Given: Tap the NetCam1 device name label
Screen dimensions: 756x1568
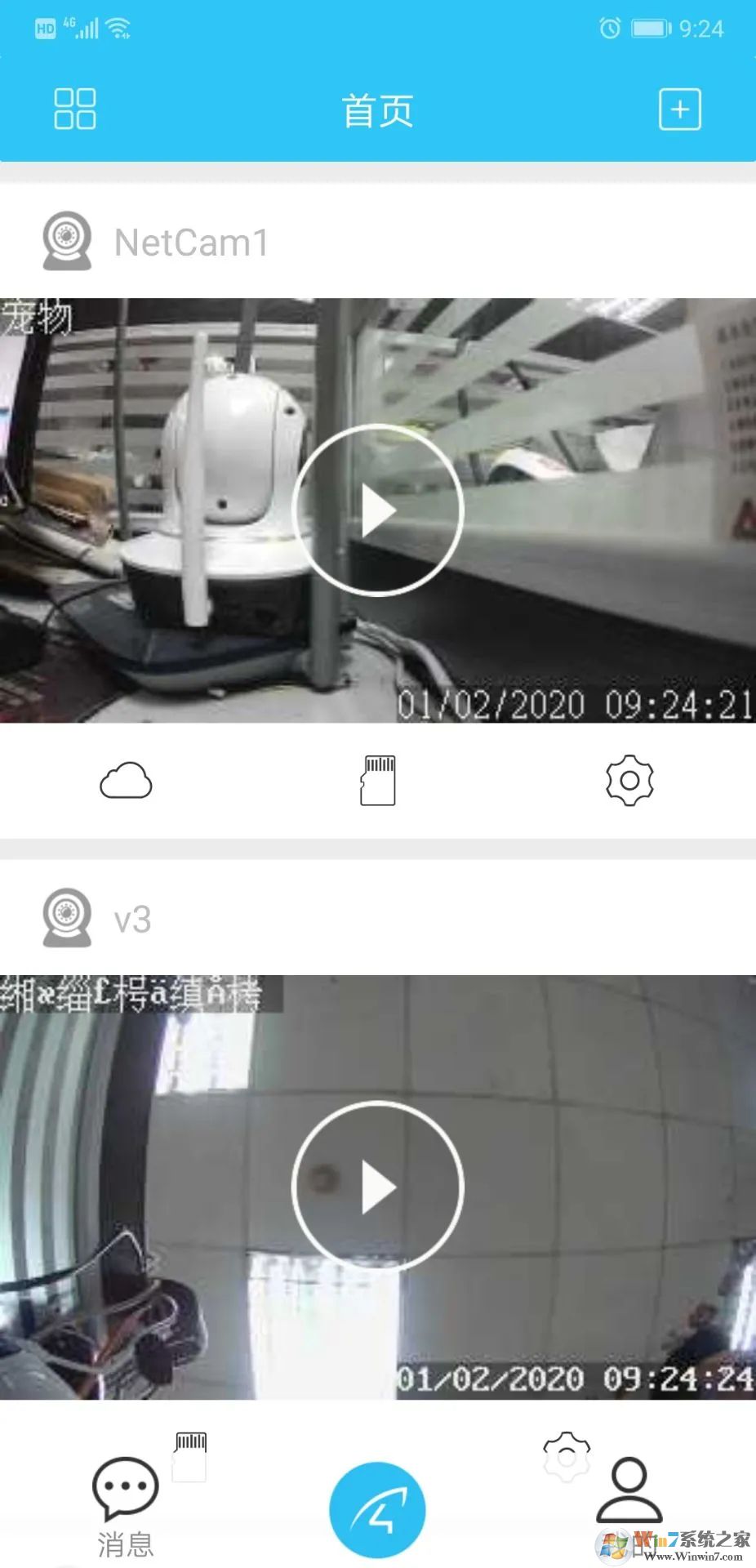Looking at the screenshot, I should [192, 243].
